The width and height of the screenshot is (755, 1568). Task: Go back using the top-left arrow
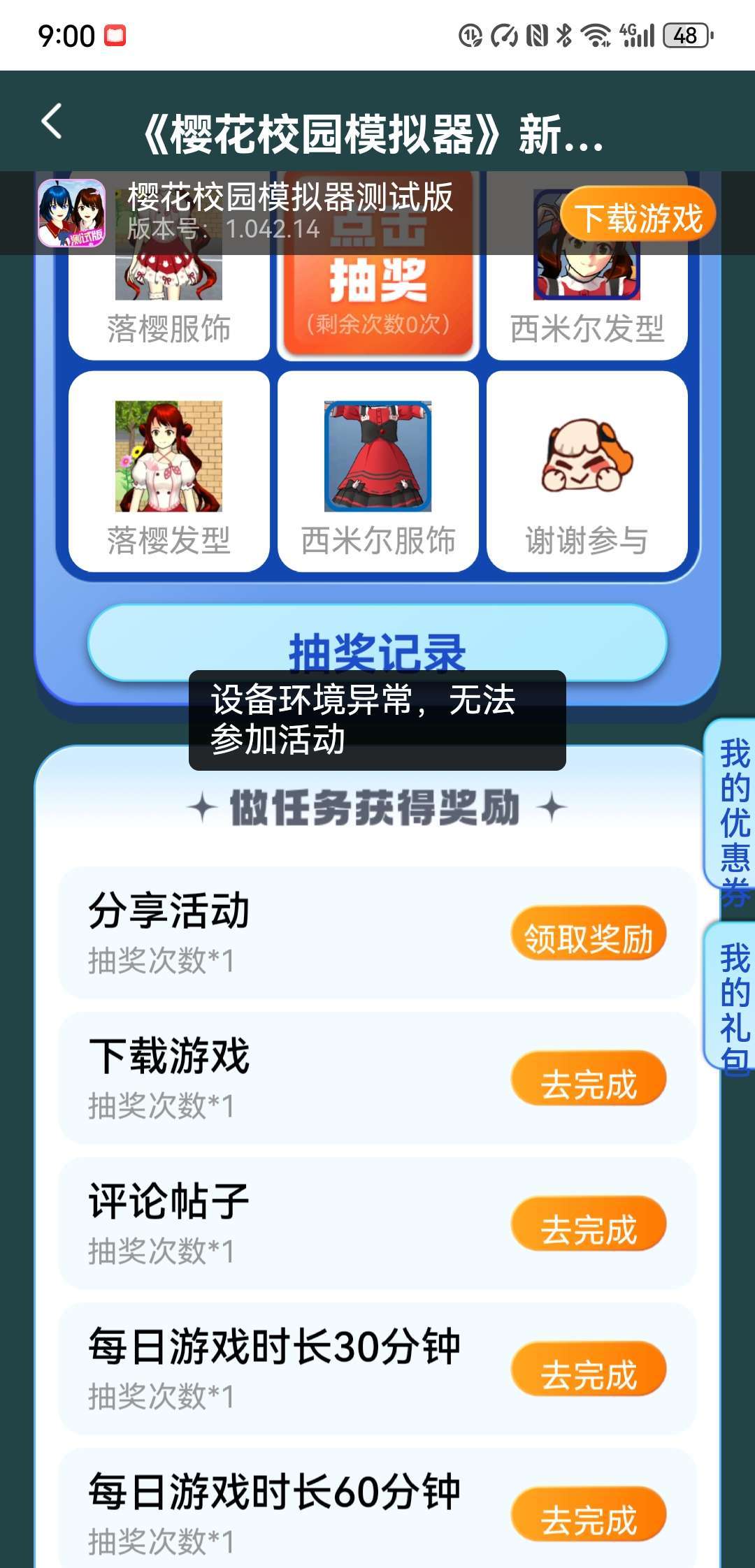click(x=52, y=122)
